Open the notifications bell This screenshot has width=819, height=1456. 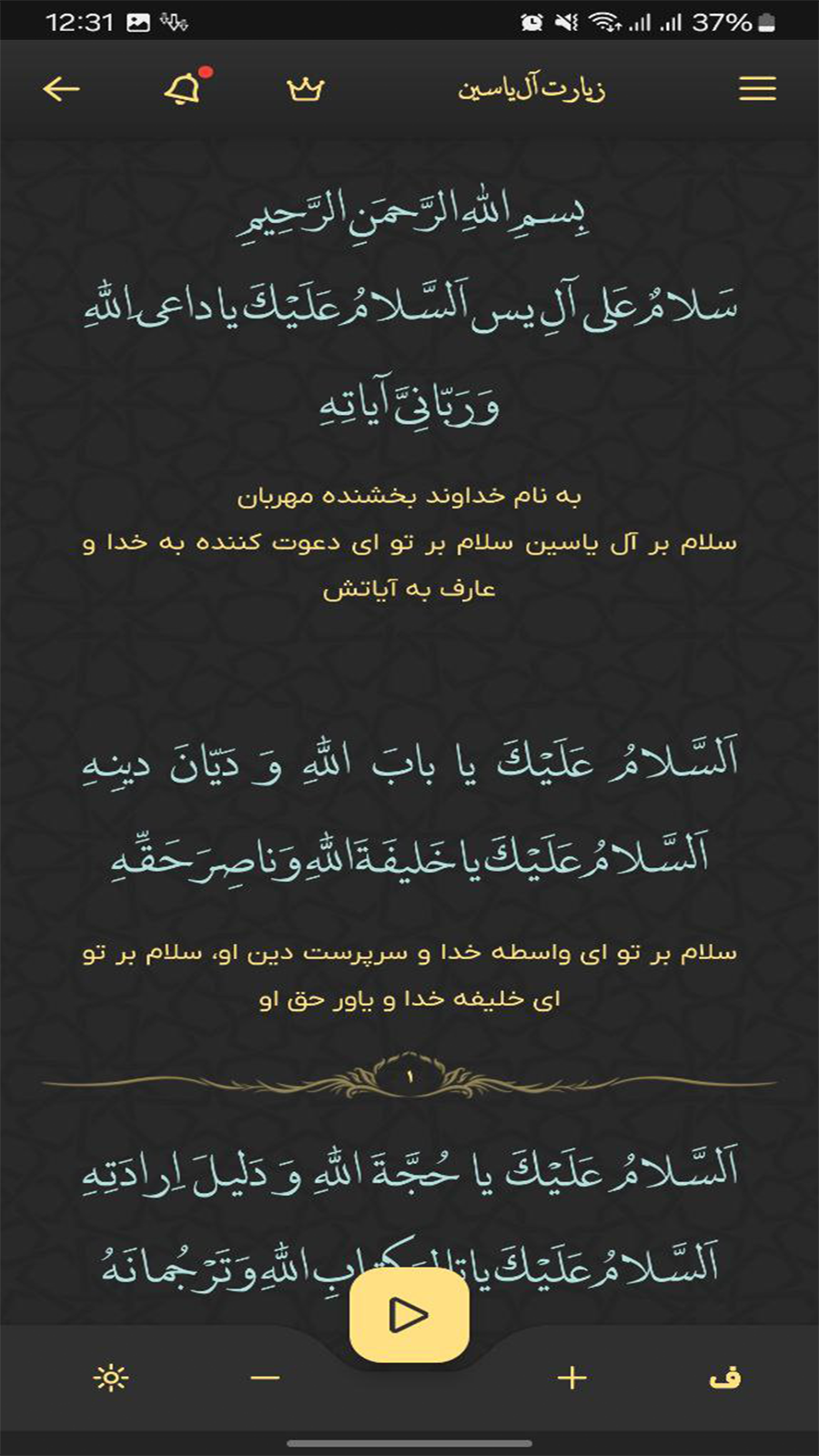click(183, 89)
